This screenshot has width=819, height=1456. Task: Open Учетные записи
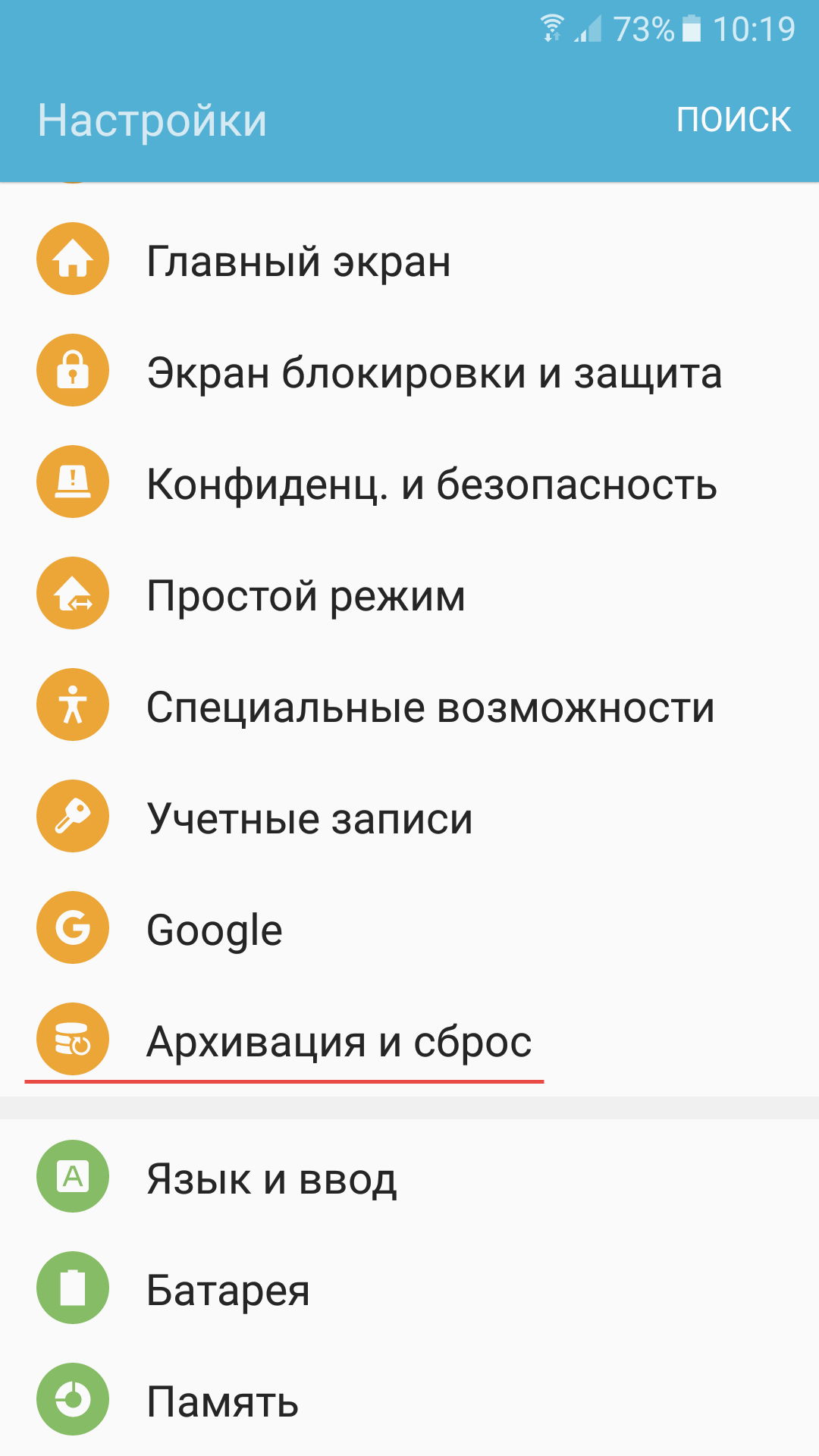(x=409, y=817)
